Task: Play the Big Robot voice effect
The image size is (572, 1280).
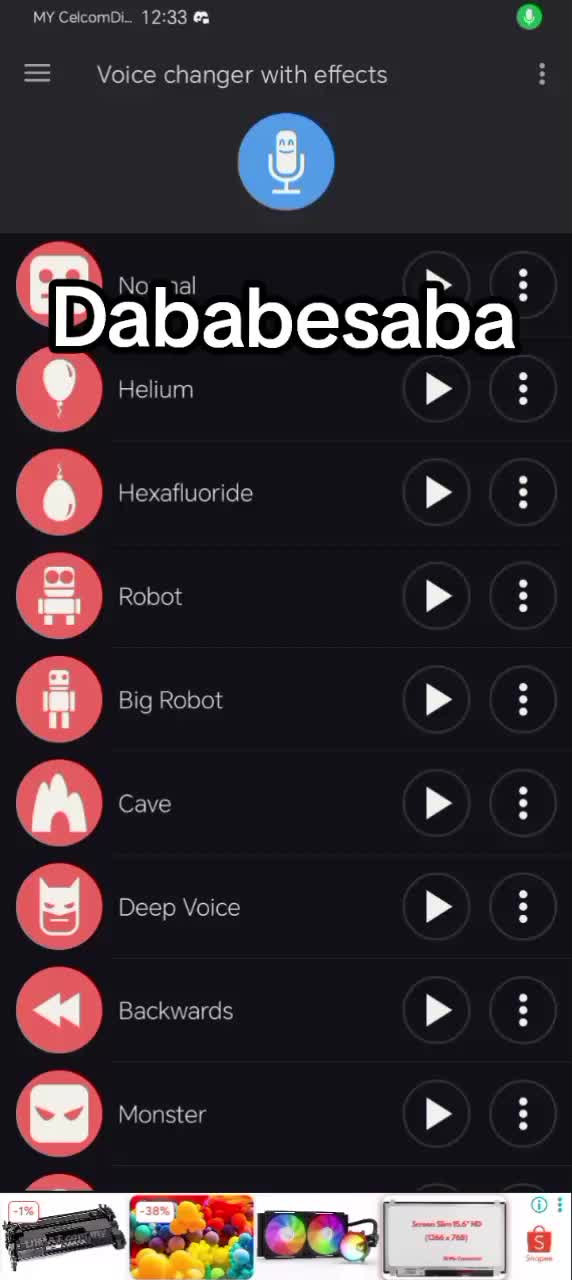Action: click(x=437, y=700)
